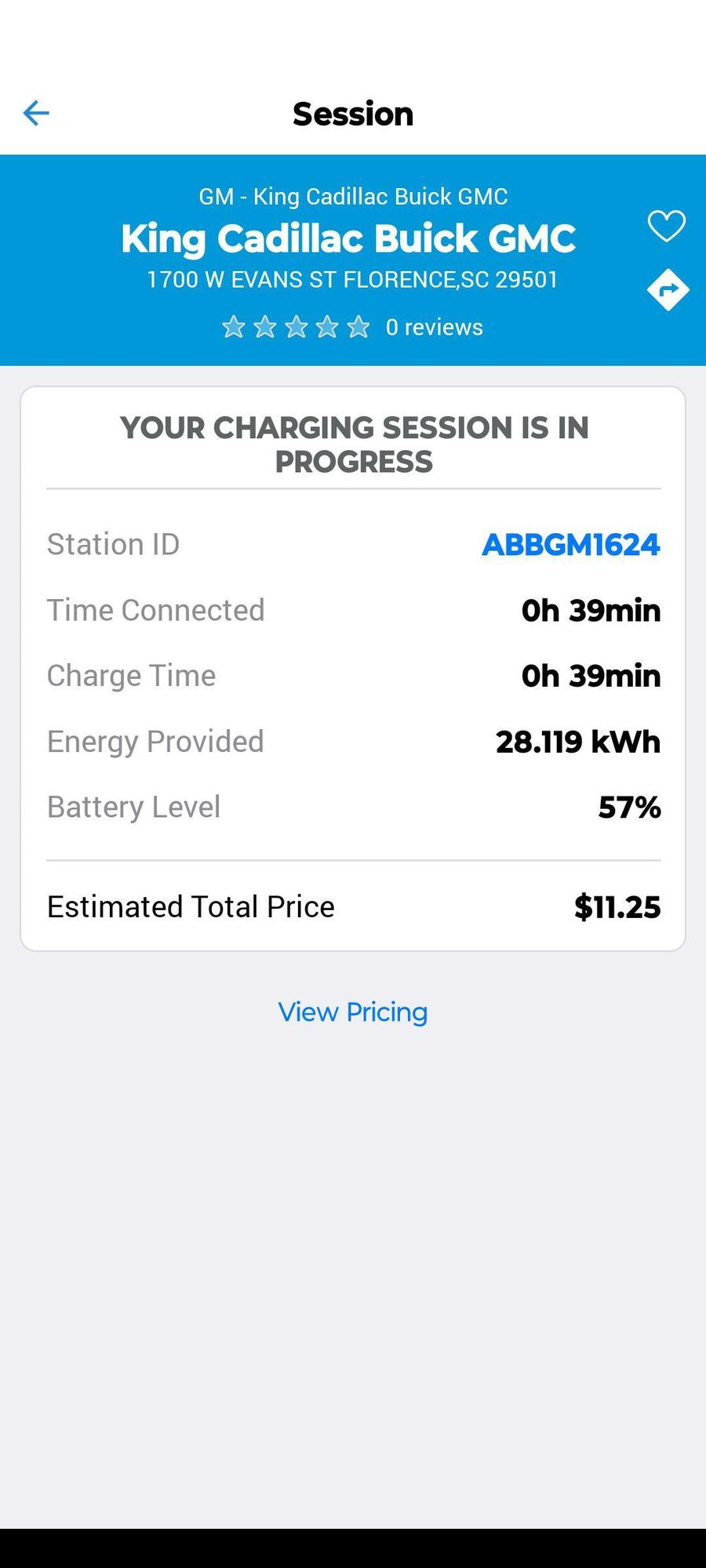Tap the third rating star

[x=296, y=327]
